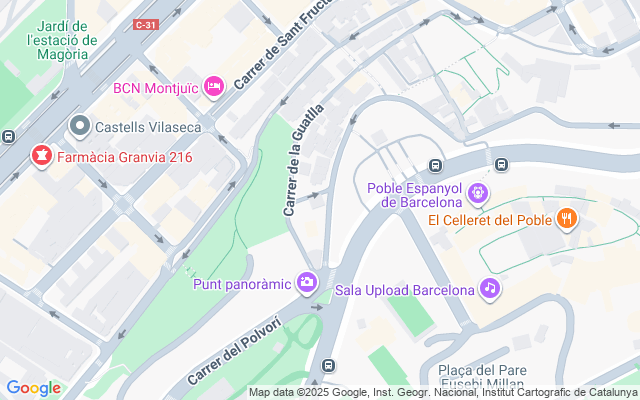Select the Castells Vilaseca place pin

79,127
